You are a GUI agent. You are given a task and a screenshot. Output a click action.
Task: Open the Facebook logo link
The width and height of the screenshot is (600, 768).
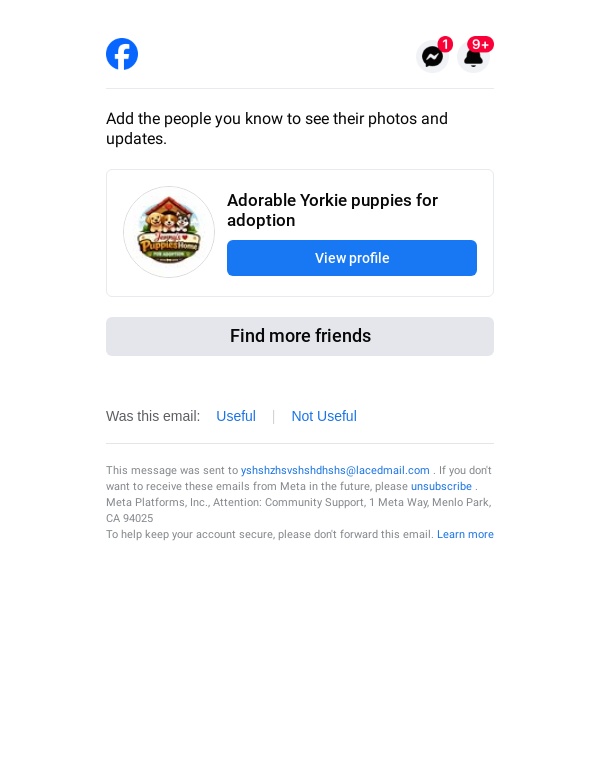pos(122,54)
